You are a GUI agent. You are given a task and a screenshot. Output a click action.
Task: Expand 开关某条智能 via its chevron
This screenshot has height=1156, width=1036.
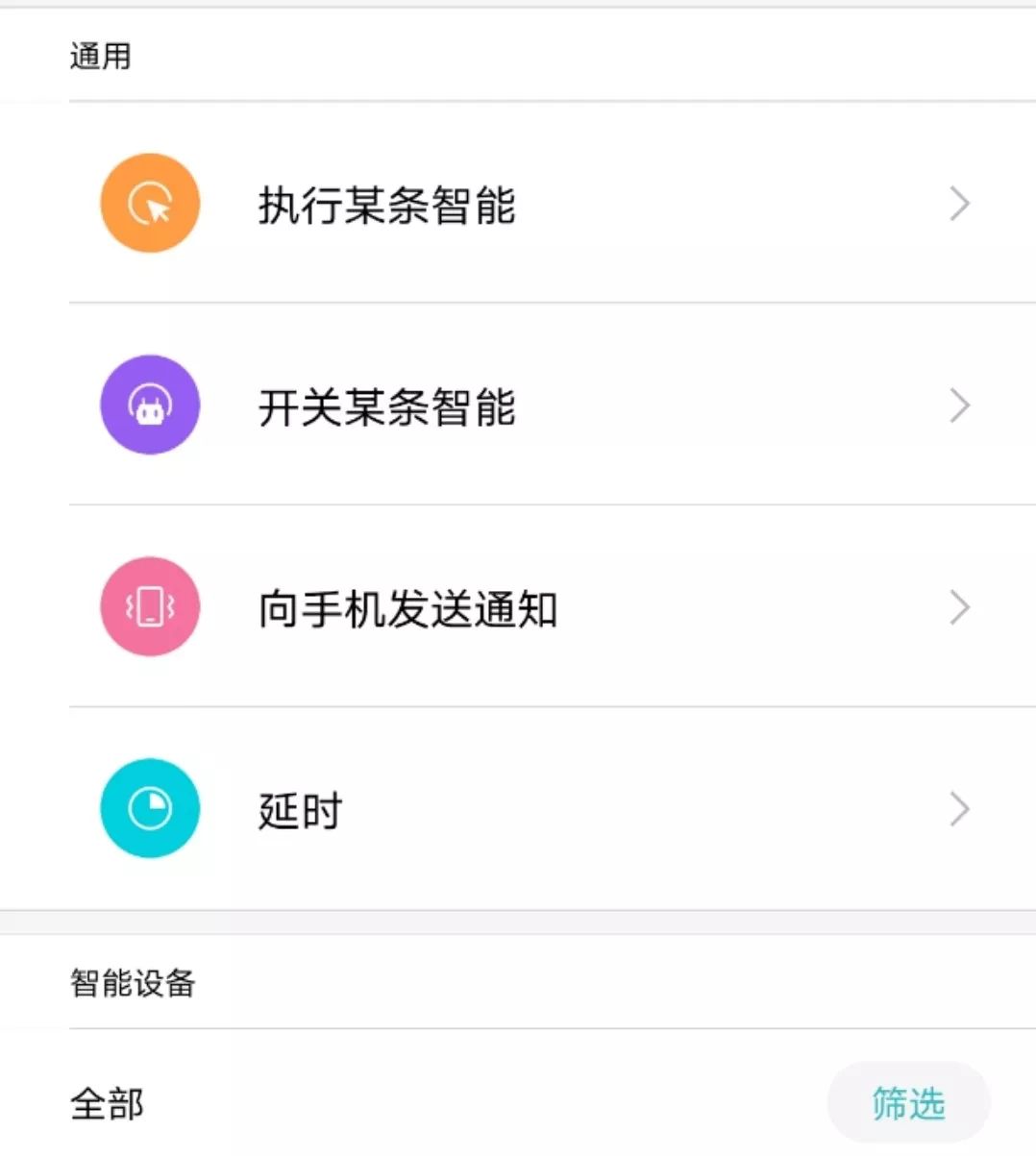[x=958, y=405]
